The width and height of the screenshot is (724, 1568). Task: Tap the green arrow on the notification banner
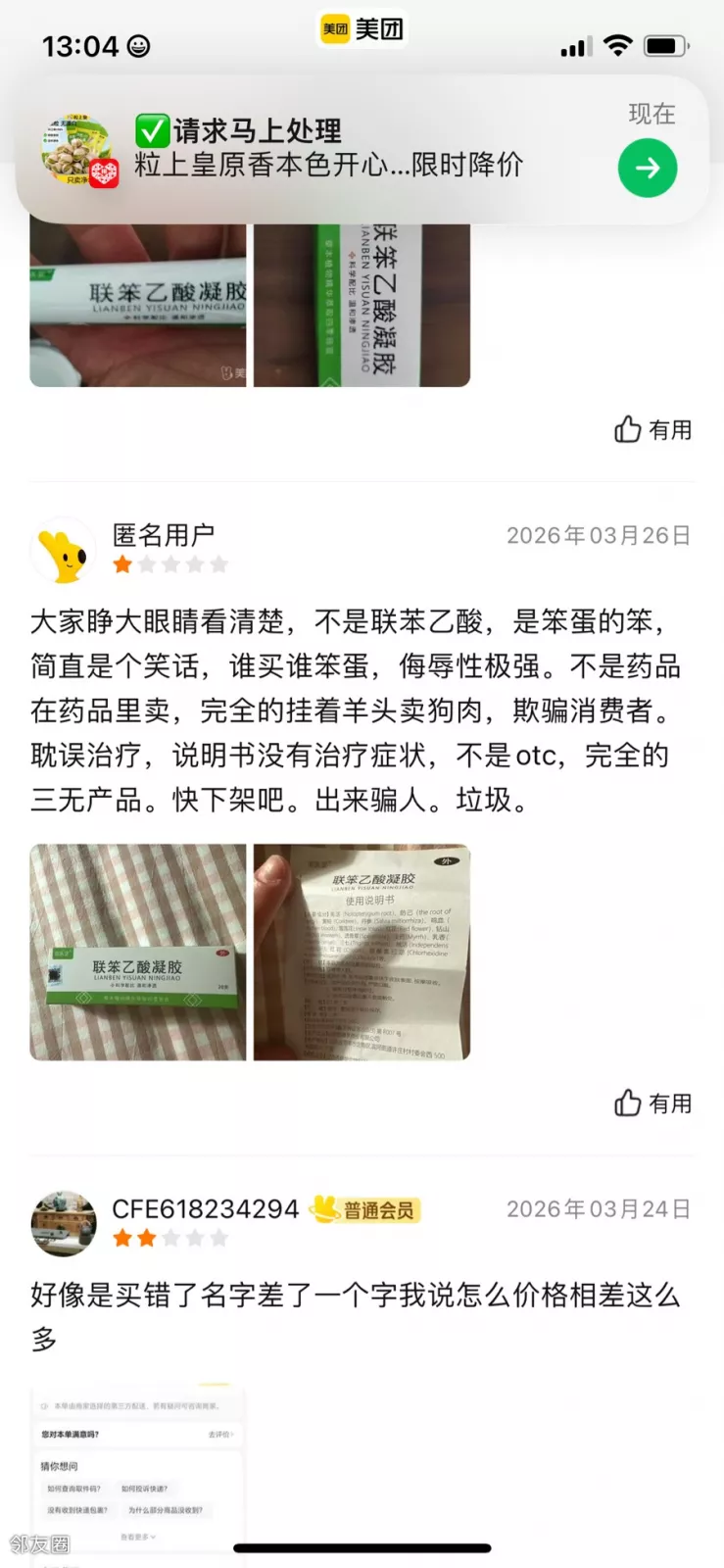[647, 168]
